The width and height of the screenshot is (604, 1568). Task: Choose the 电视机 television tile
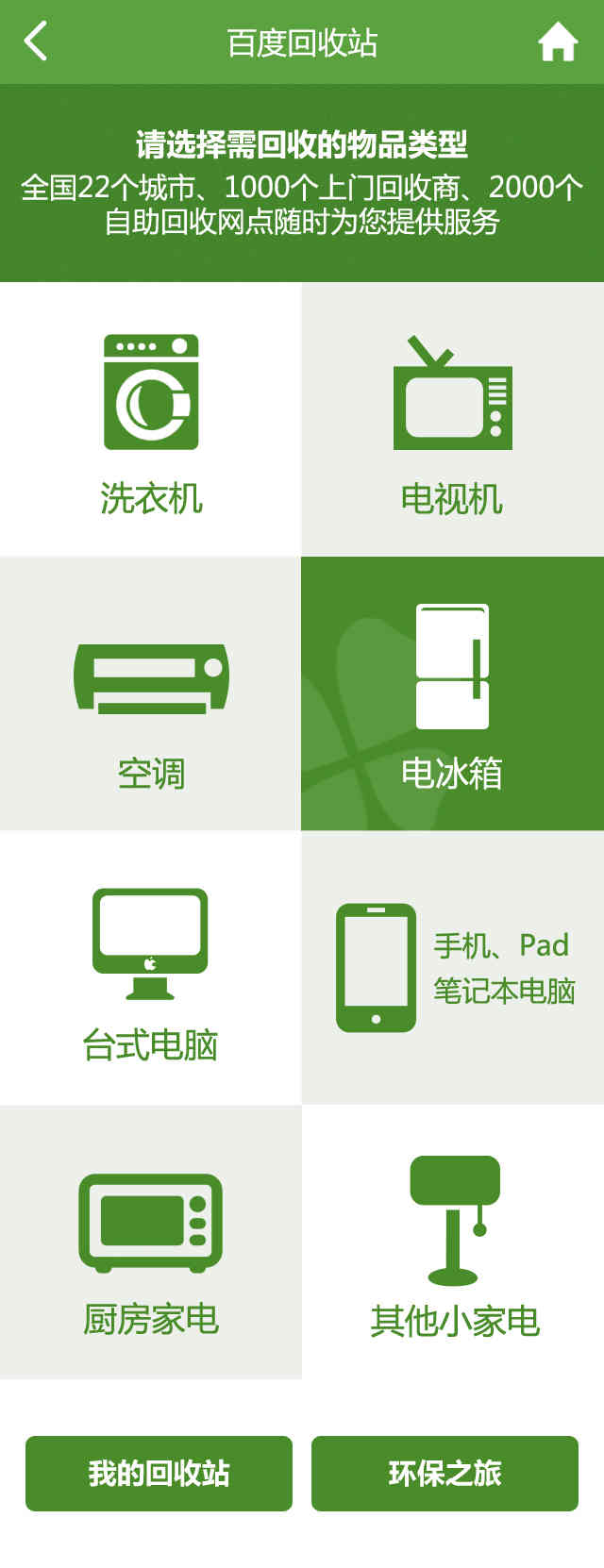pos(452,420)
